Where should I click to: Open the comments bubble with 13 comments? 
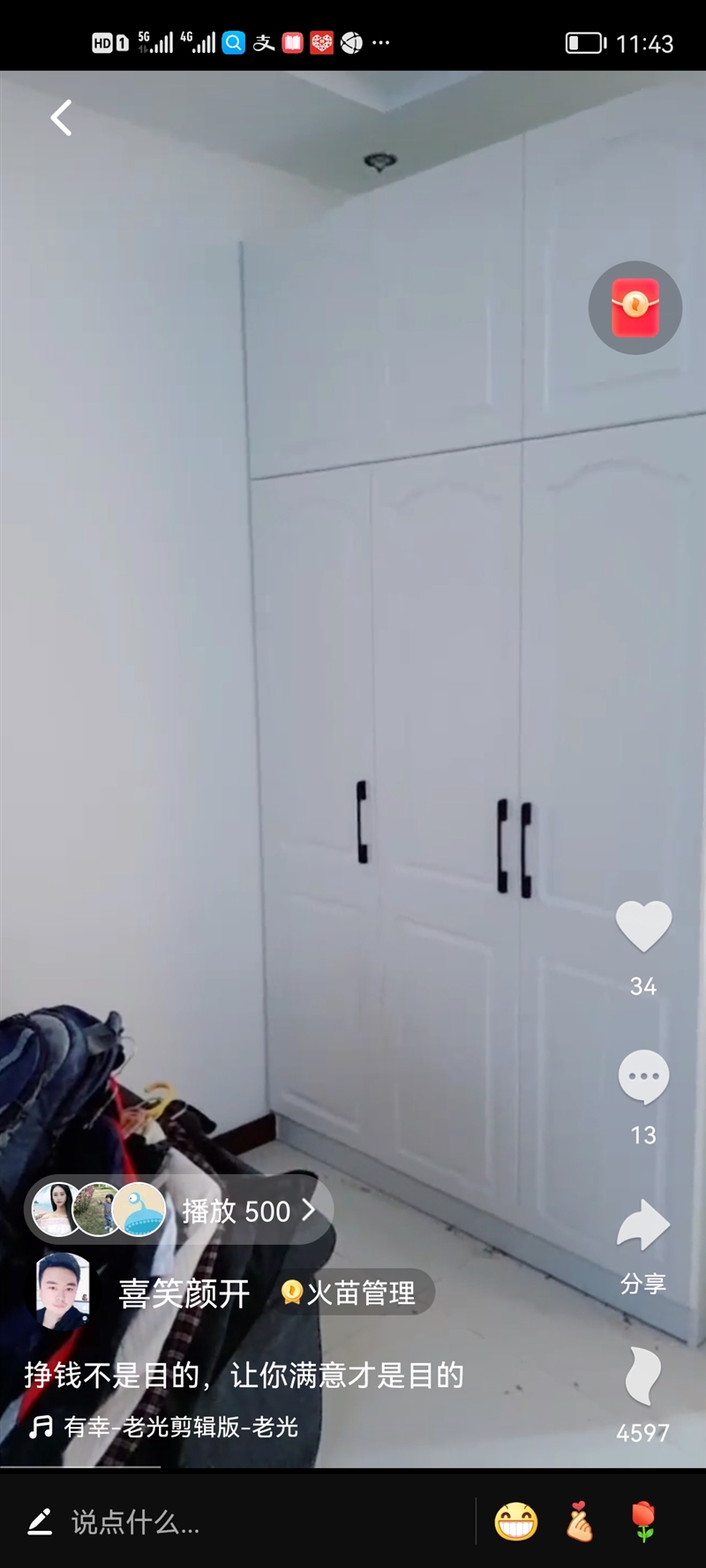643,1077
